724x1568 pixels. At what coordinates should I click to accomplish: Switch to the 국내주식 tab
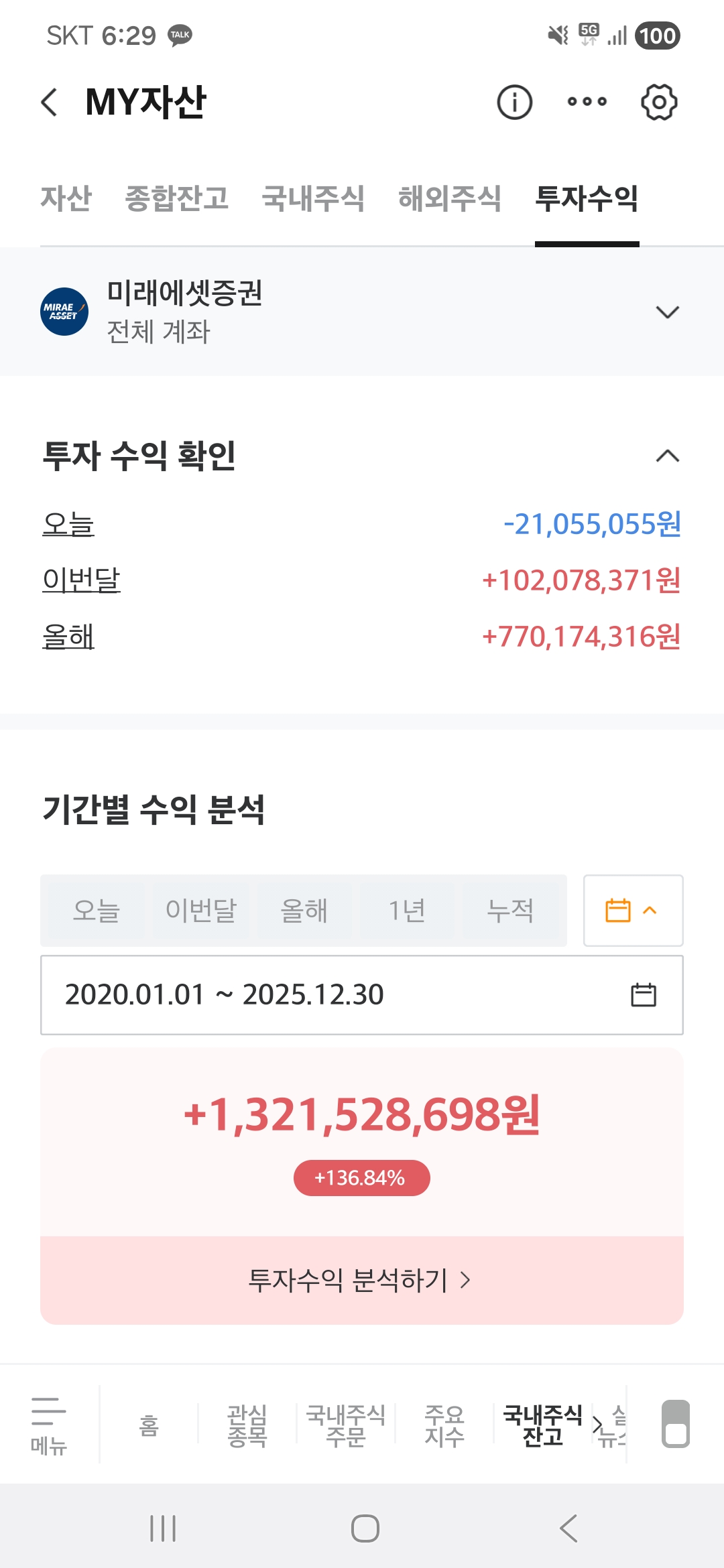pos(312,198)
